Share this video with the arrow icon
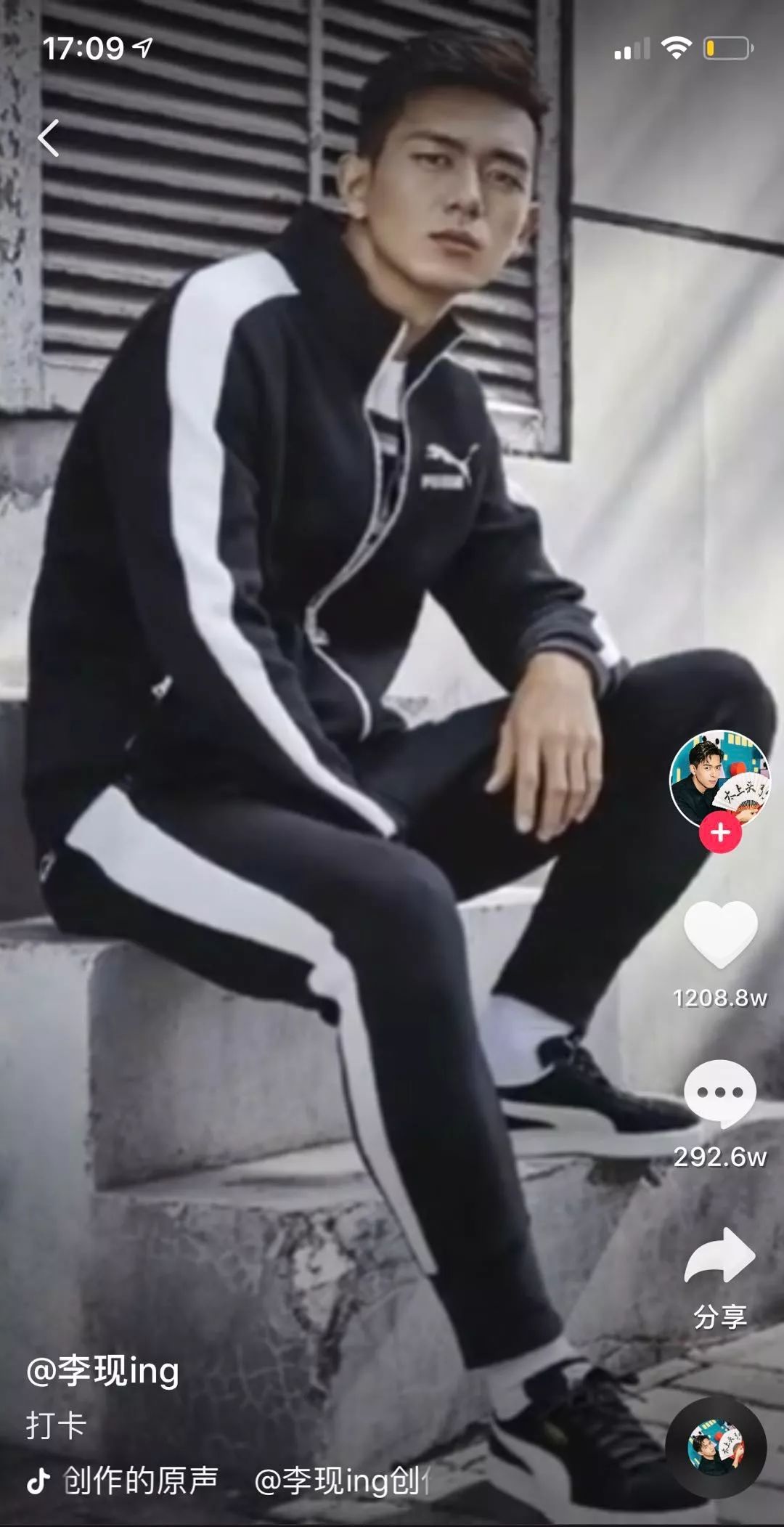 (719, 1255)
